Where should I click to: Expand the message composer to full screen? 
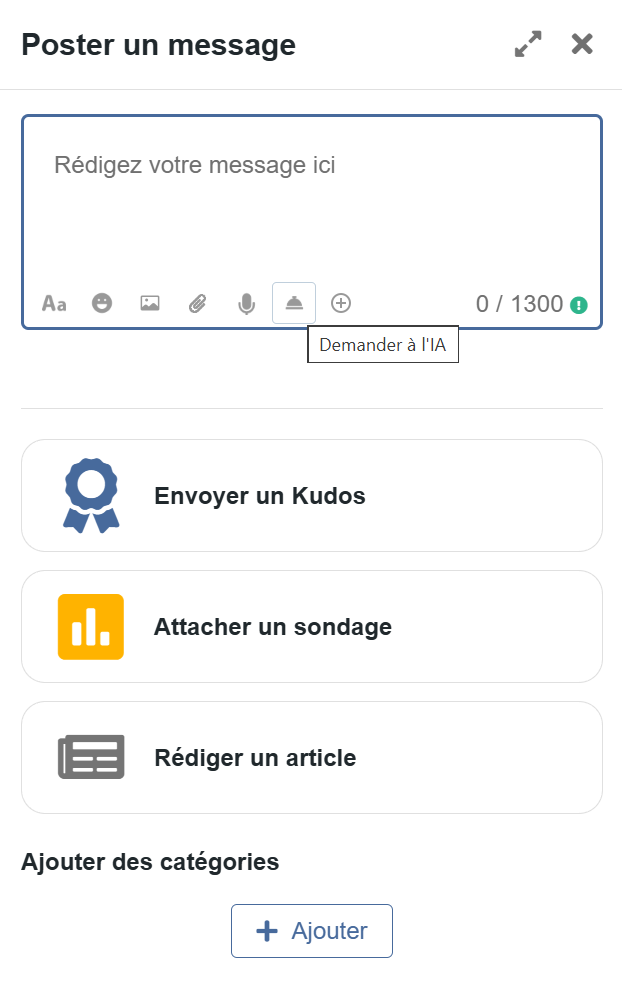tap(528, 45)
